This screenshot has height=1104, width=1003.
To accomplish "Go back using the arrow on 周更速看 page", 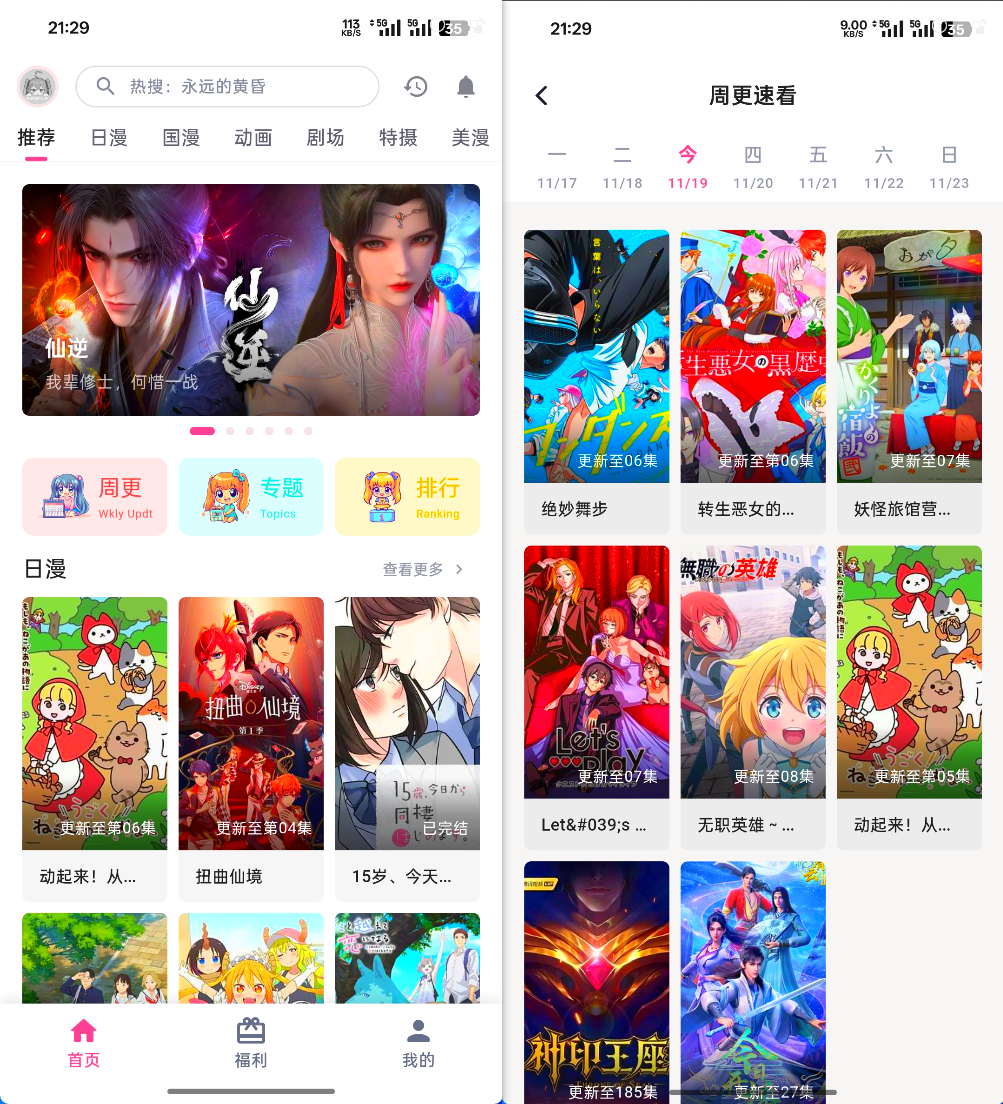I will pos(540,95).
